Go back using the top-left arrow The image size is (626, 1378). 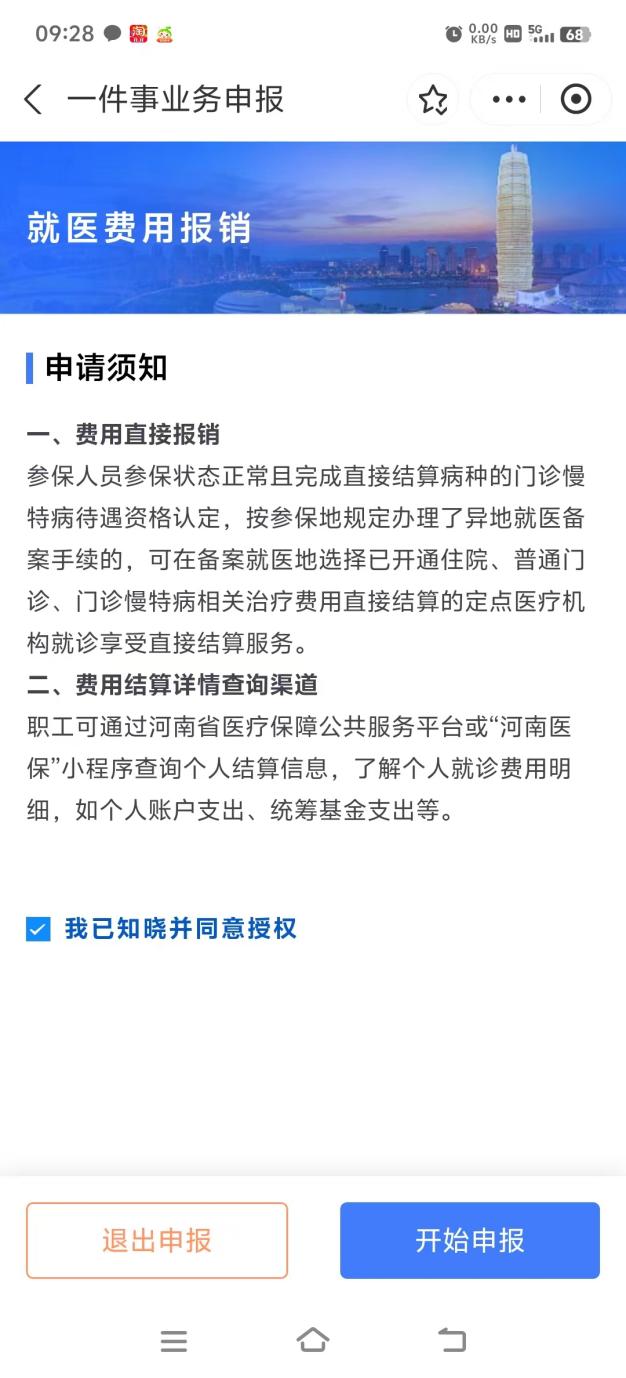(x=33, y=100)
